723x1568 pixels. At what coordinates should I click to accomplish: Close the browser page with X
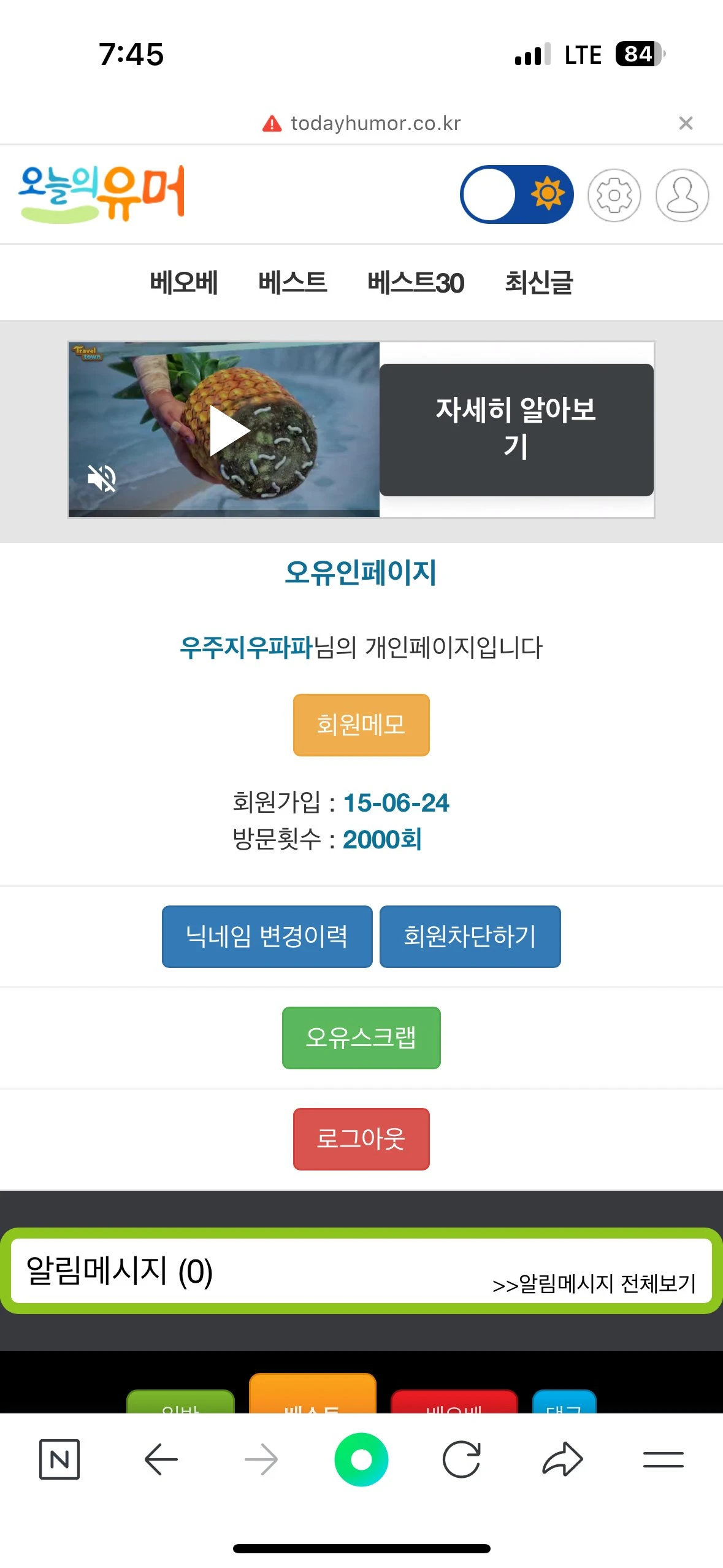tap(686, 123)
